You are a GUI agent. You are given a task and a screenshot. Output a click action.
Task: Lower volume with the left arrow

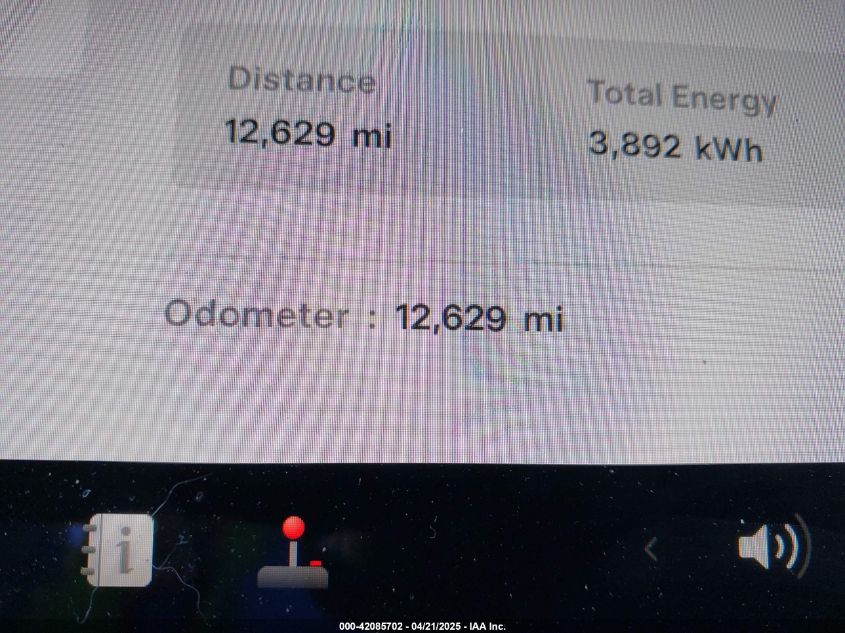651,548
